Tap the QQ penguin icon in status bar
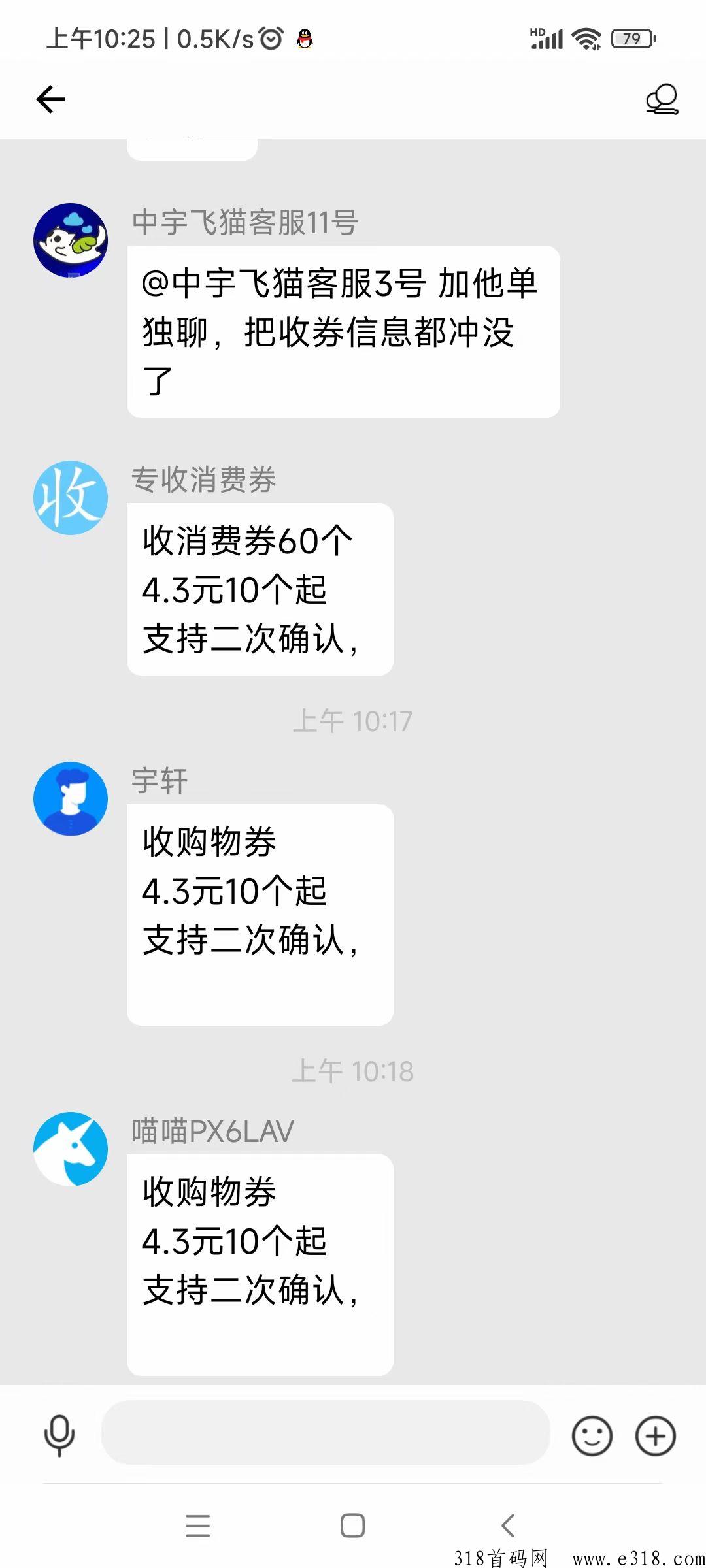This screenshot has height=1568, width=706. (303, 39)
